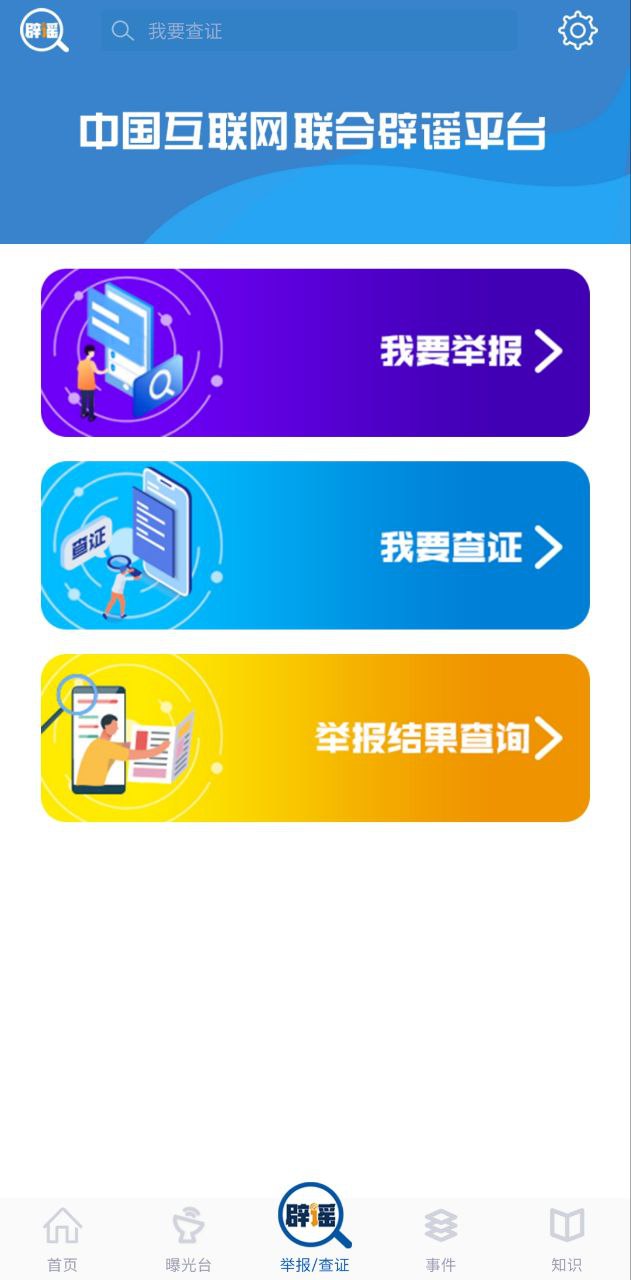Open the 我要查证 card
Viewport: 631px width, 1280px height.
[315, 545]
